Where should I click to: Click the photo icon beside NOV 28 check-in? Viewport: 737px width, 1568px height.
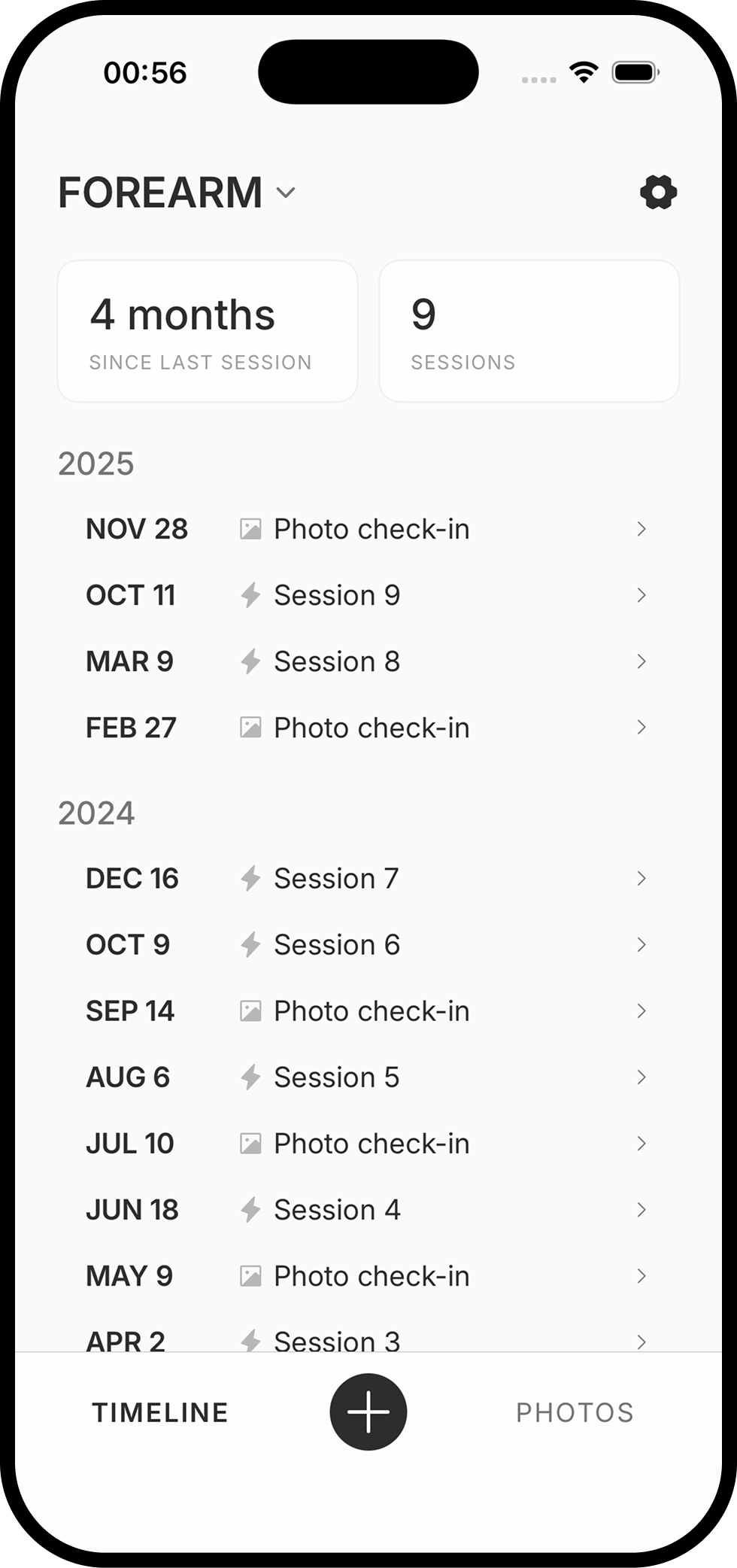[250, 528]
